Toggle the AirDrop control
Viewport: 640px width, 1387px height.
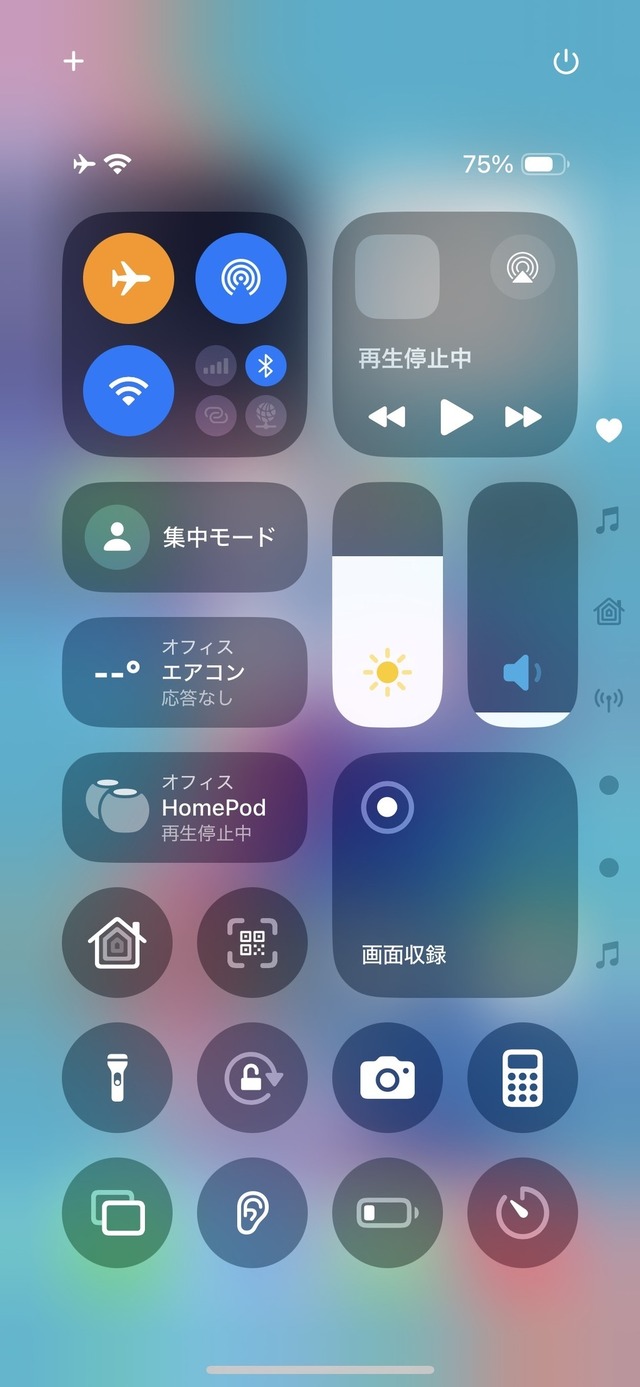(241, 279)
